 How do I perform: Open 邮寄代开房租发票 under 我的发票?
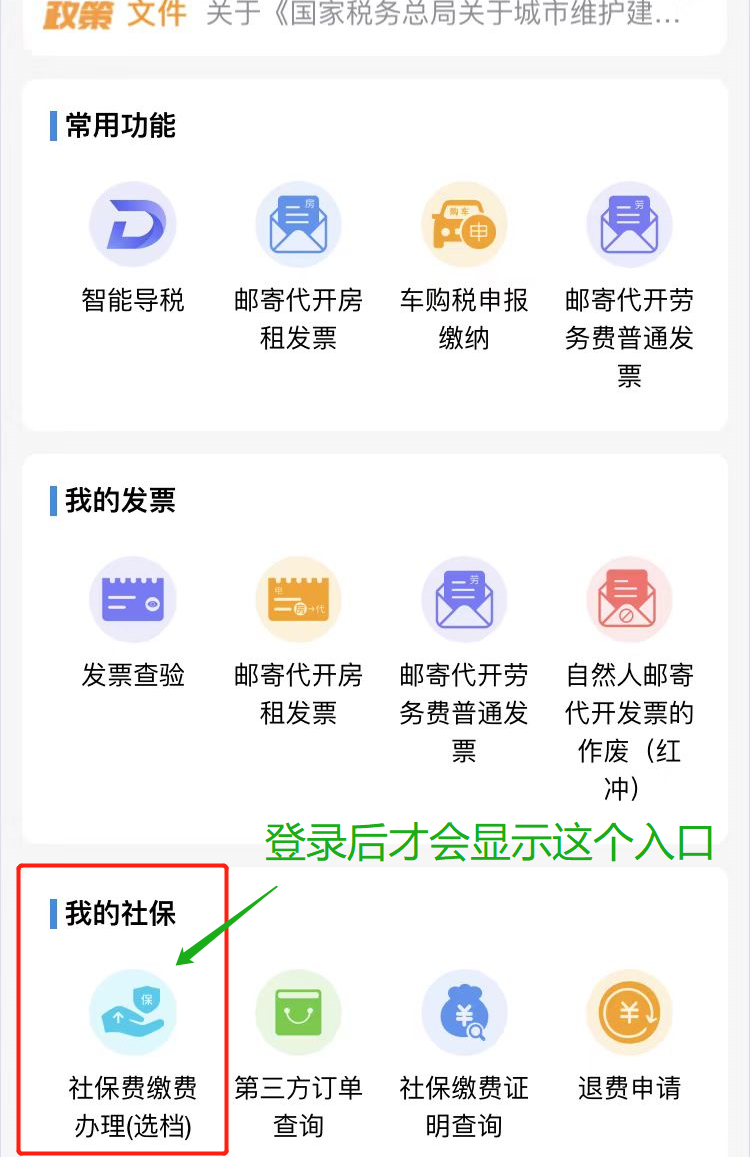point(298,600)
